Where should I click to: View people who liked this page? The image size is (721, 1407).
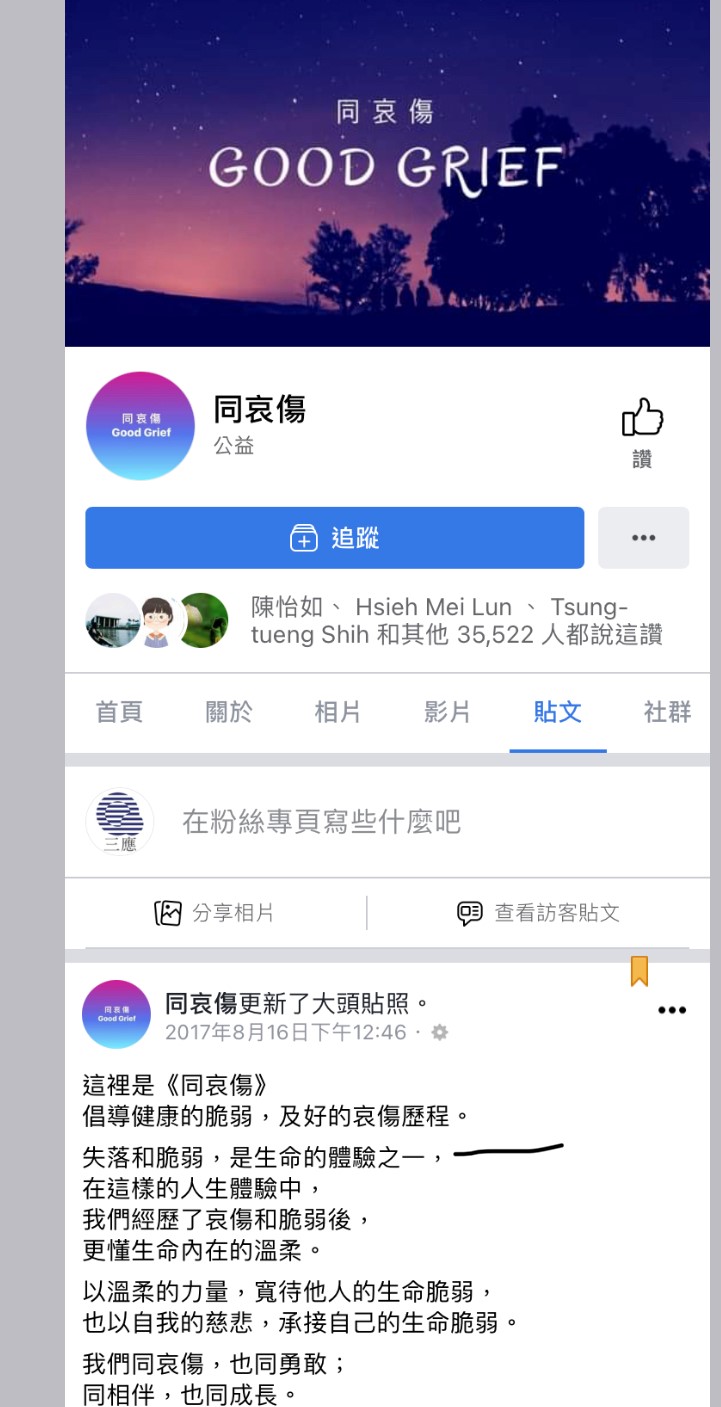tap(455, 620)
